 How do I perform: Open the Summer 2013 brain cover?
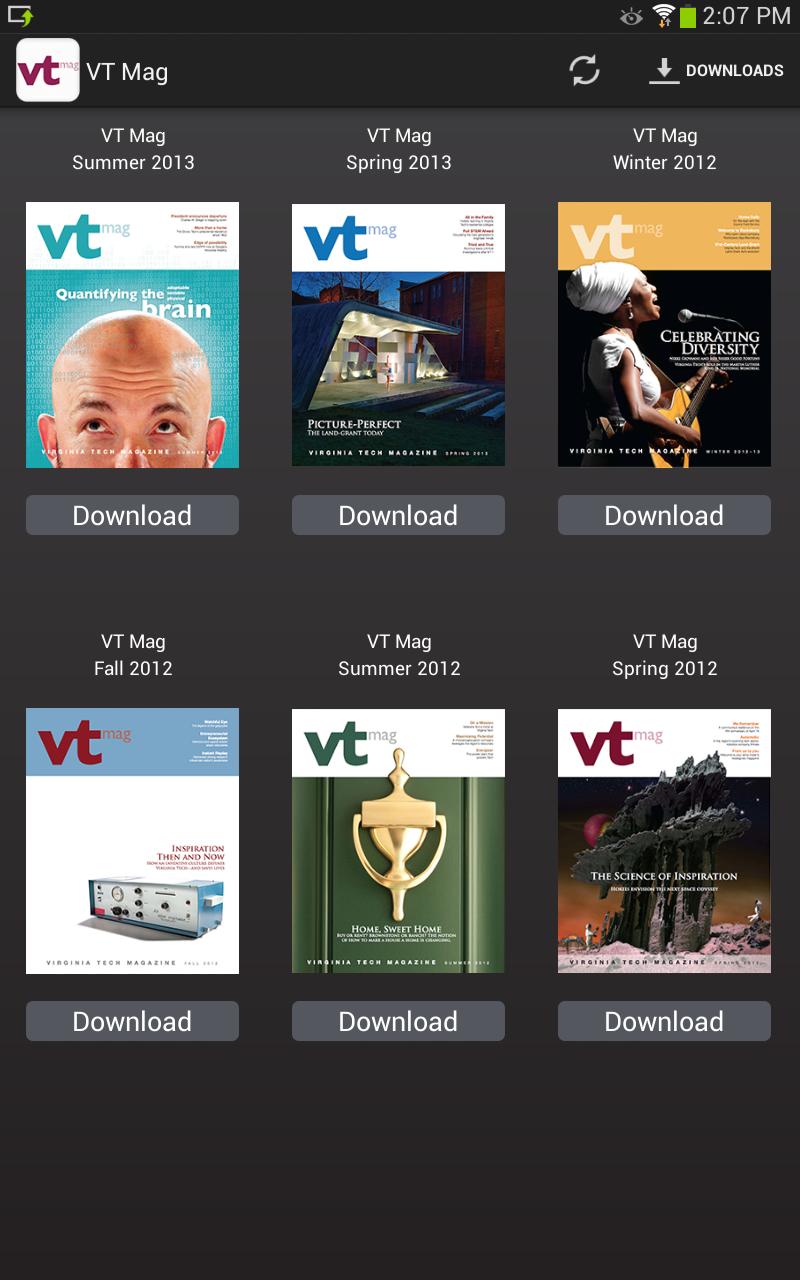tap(132, 335)
